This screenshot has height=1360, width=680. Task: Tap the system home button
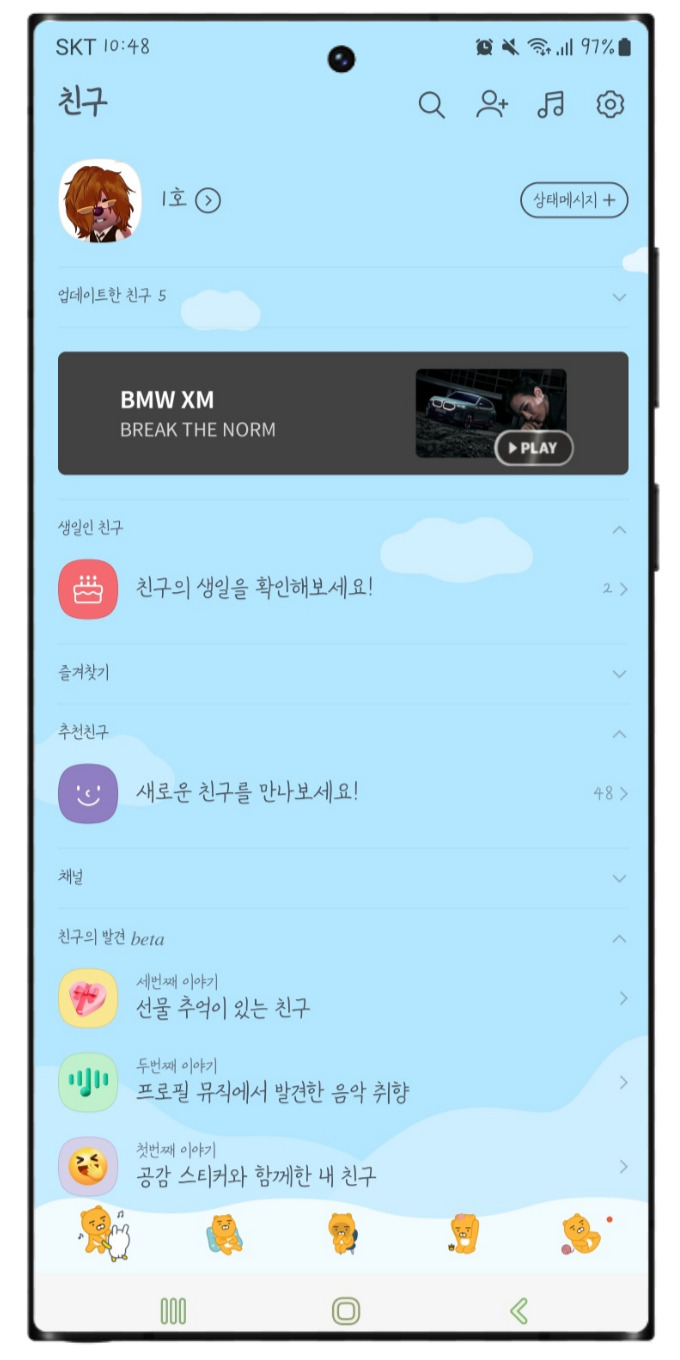pyautogui.click(x=346, y=1311)
